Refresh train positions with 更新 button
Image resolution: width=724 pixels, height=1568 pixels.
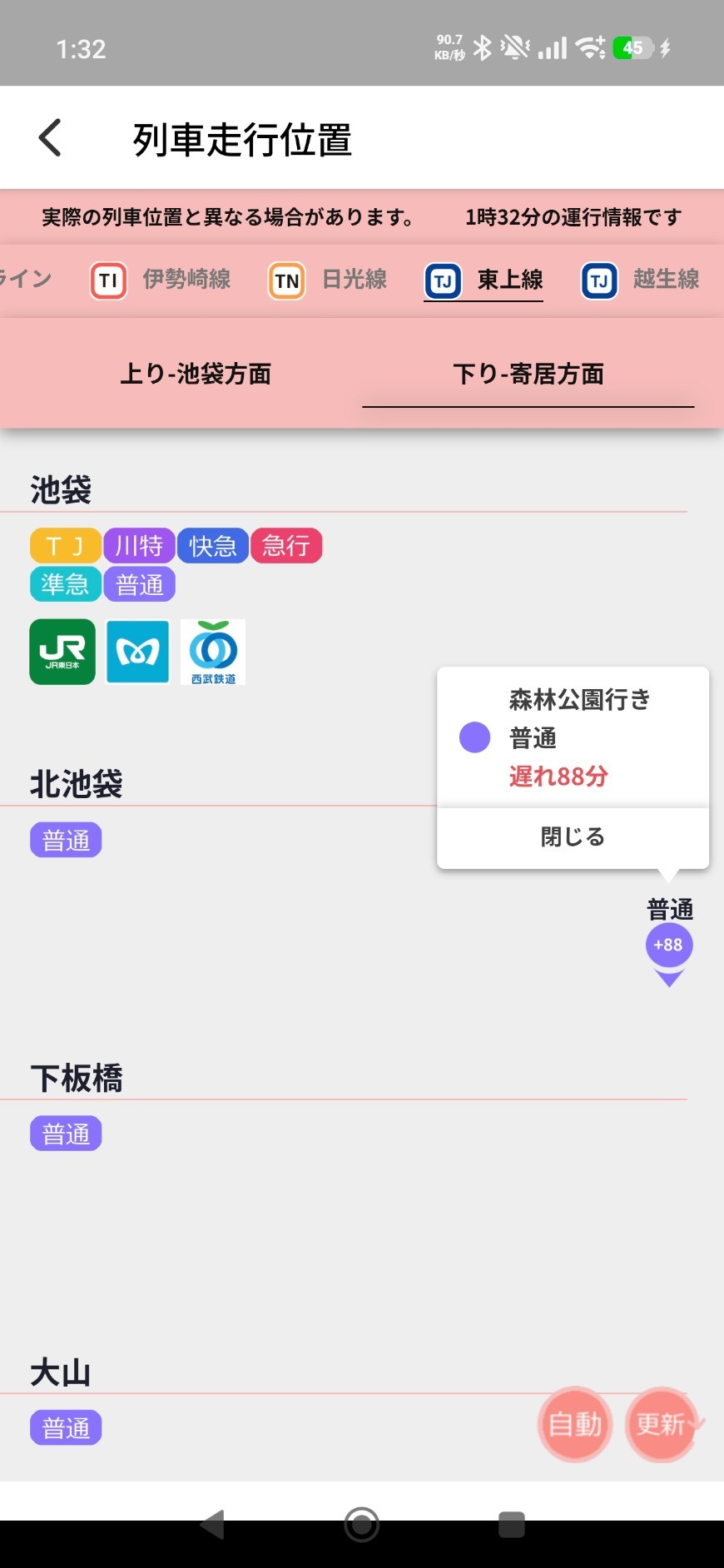point(661,1424)
